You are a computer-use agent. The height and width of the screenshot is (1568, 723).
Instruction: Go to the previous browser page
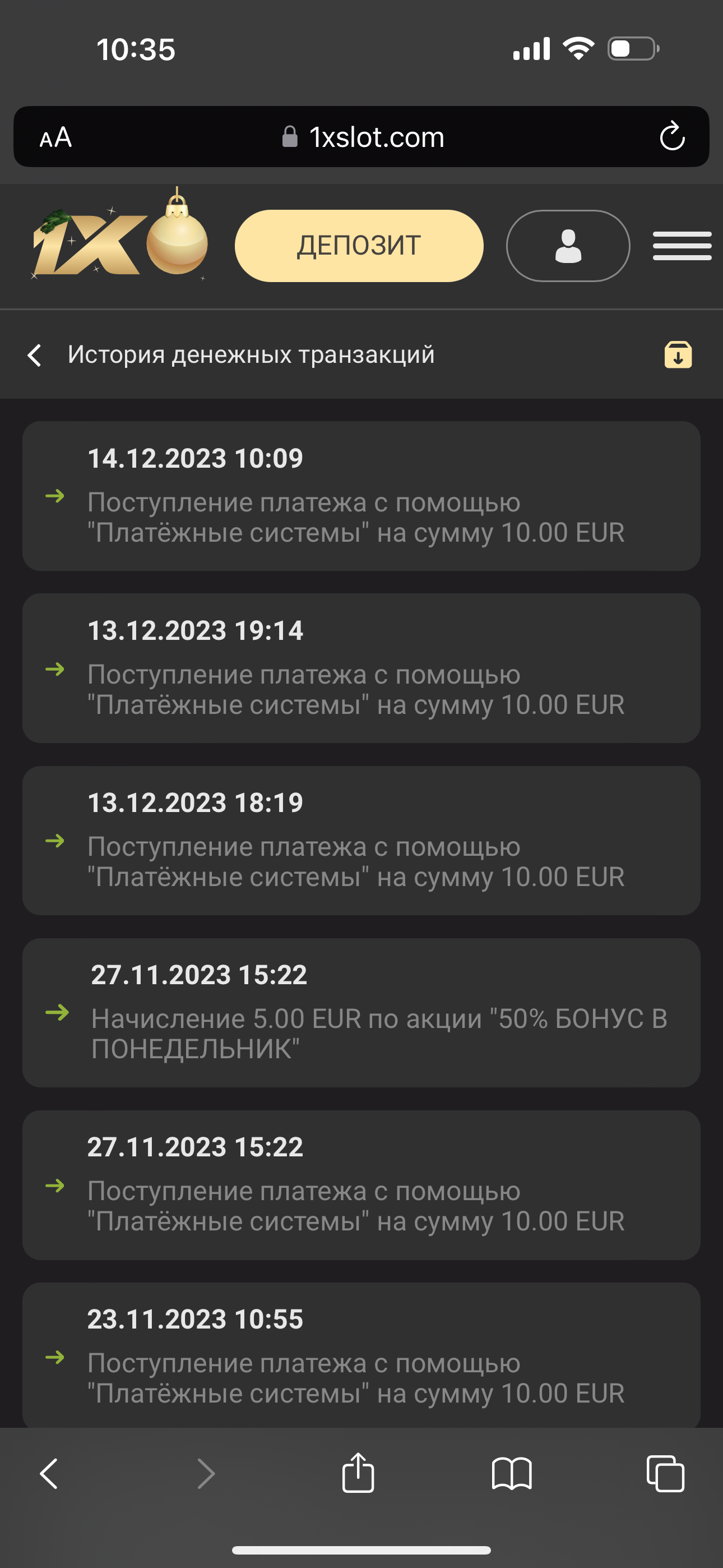[49, 1474]
